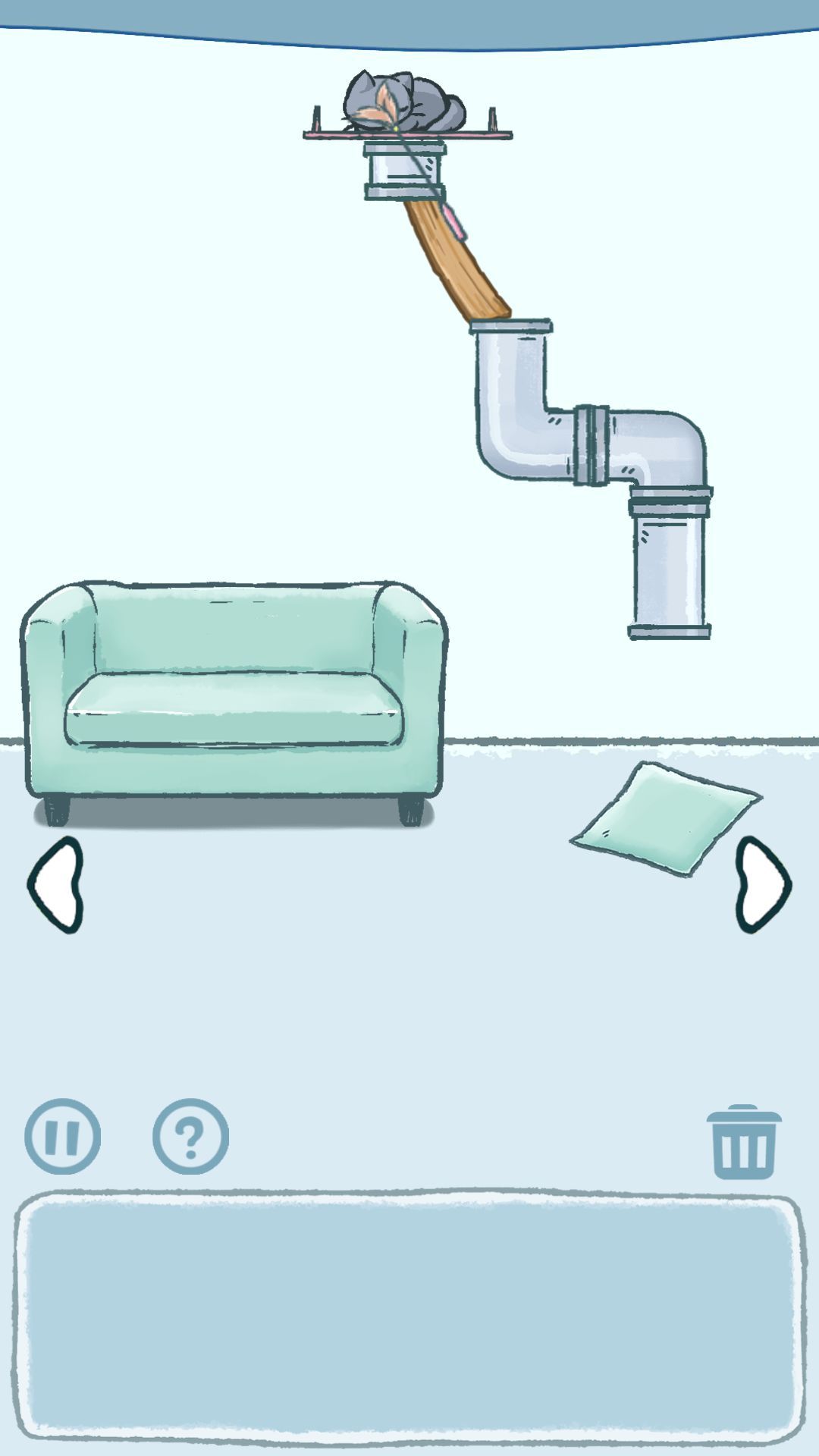Tap the metal pipe opening at bottom

[x=669, y=629]
